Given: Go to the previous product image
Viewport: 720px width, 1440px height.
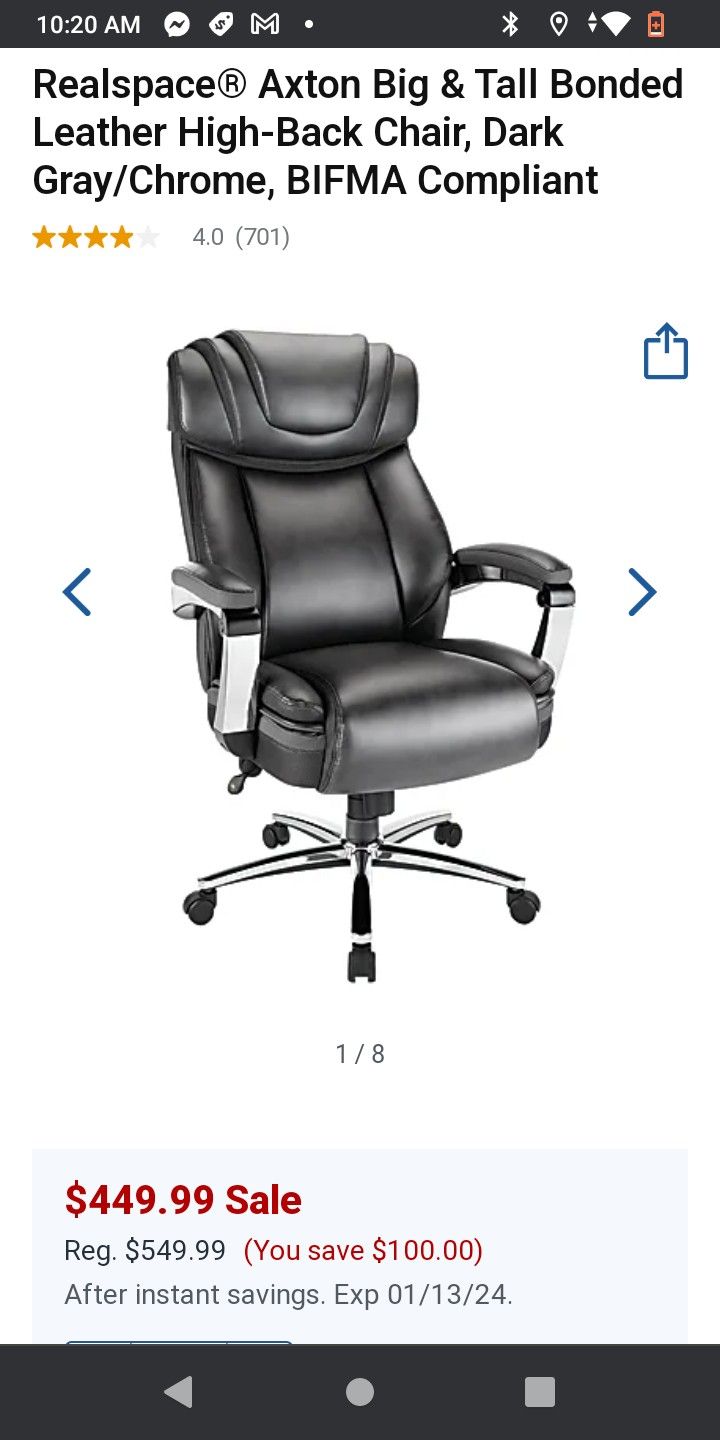Looking at the screenshot, I should (x=77, y=592).
